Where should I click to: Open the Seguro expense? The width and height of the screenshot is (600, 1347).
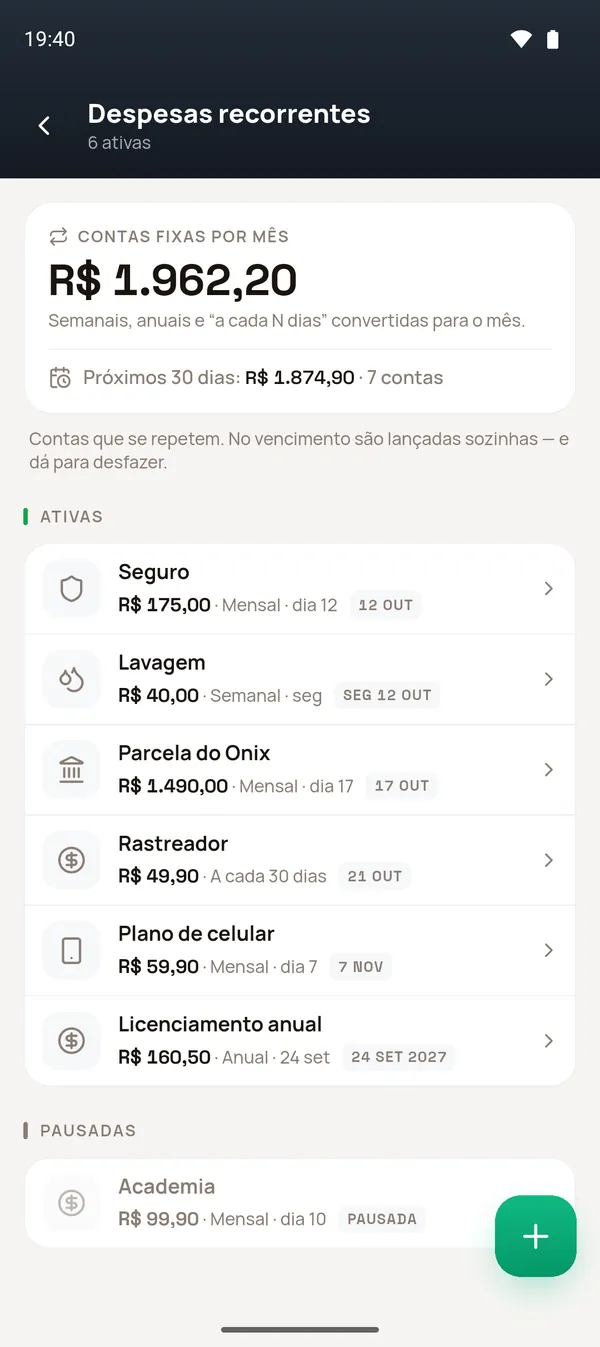300,589
